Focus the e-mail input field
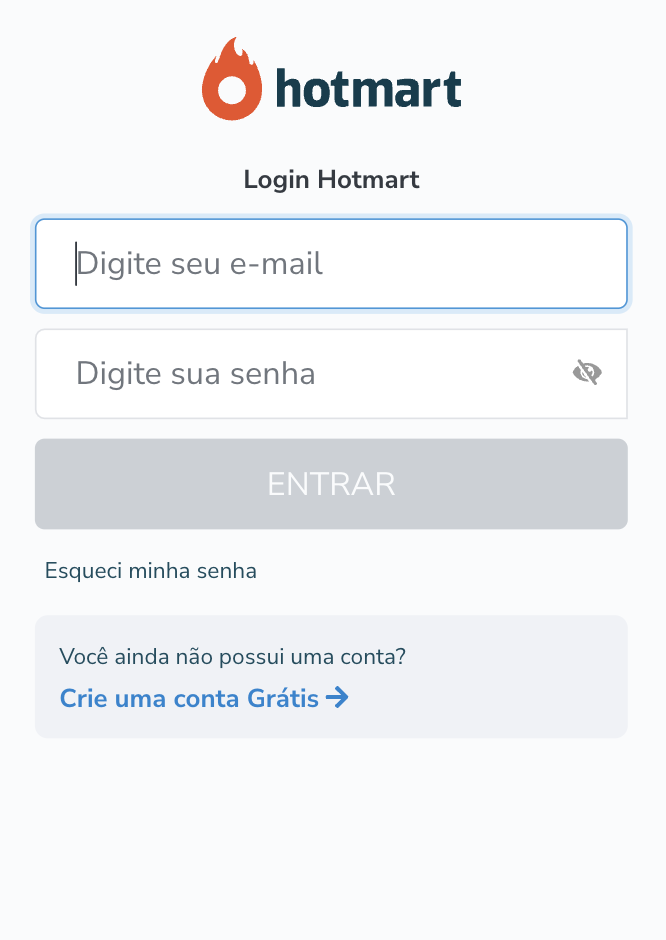Viewport: 666px width, 940px height. [331, 264]
